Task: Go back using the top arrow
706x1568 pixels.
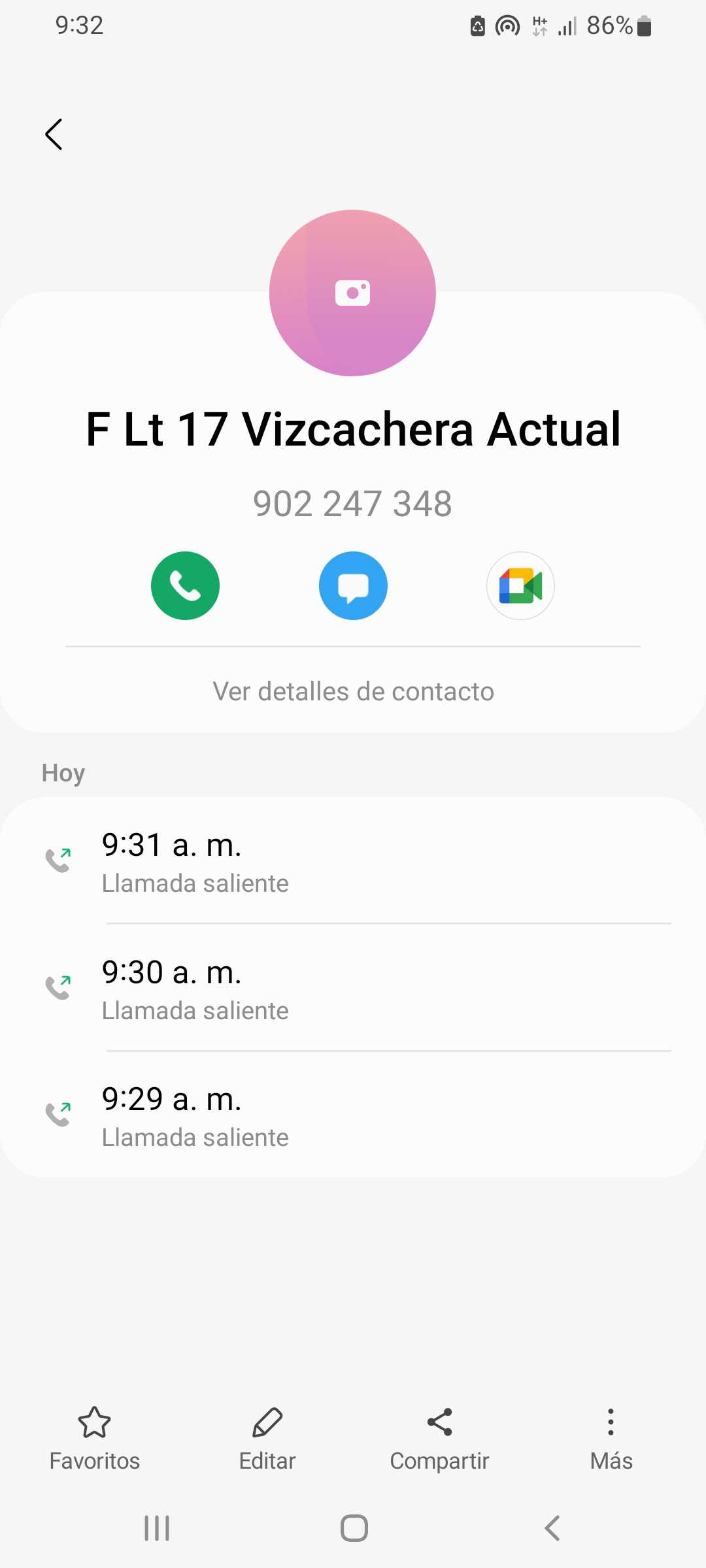Action: (54, 135)
